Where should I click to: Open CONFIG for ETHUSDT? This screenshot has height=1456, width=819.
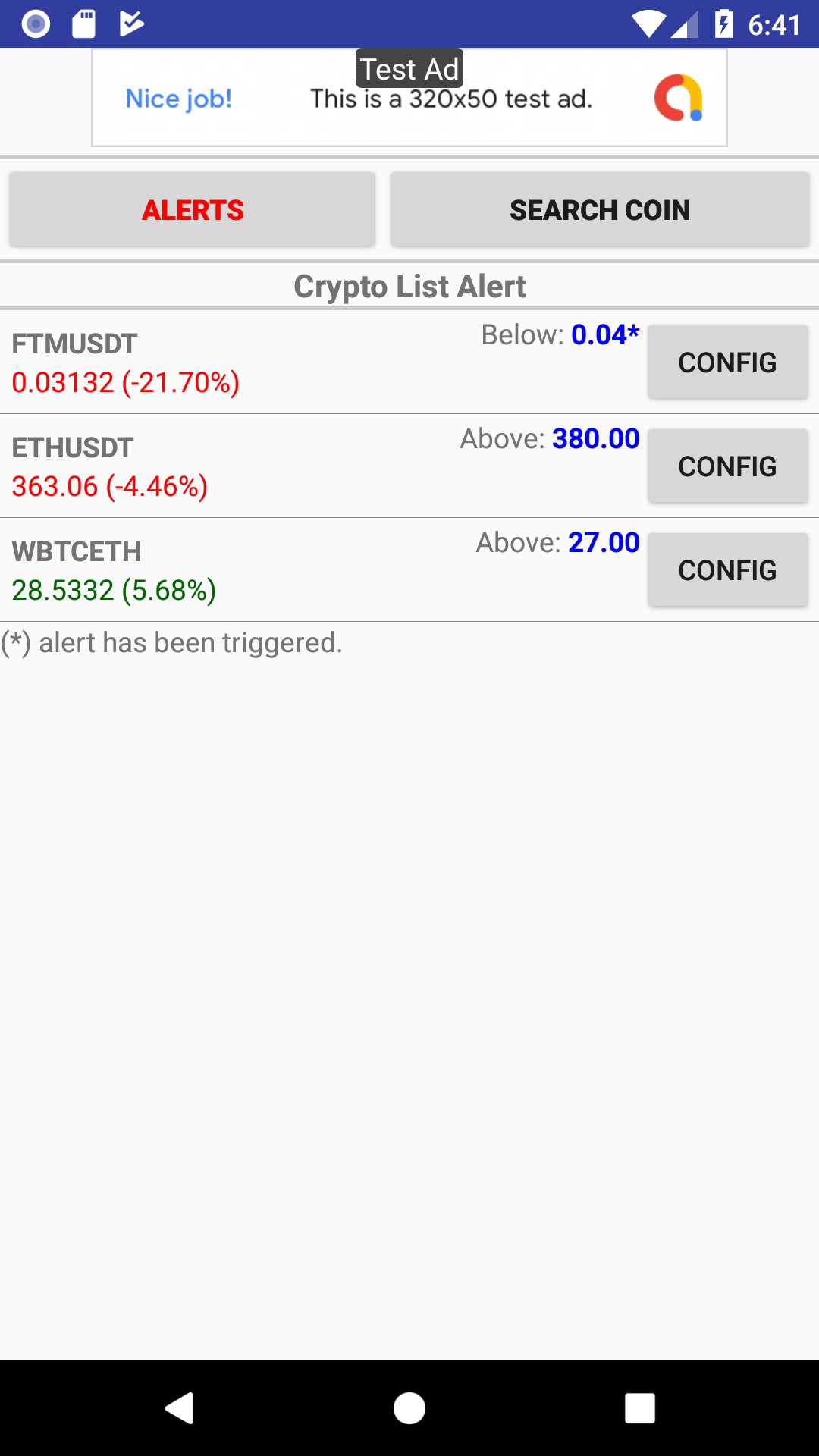[x=727, y=466]
